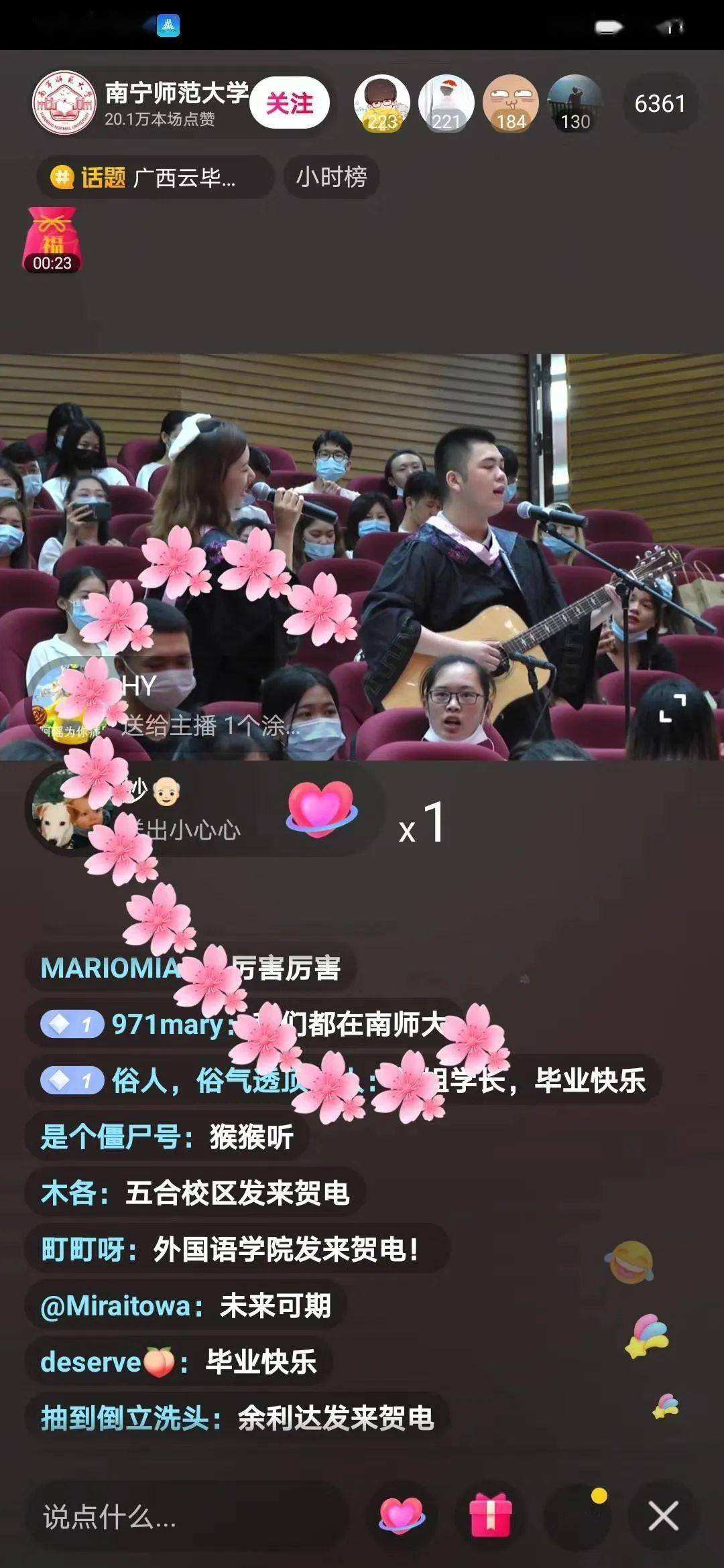Image resolution: width=724 pixels, height=1568 pixels.
Task: Open the 小时榜 hourly ranking
Action: pyautogui.click(x=331, y=176)
